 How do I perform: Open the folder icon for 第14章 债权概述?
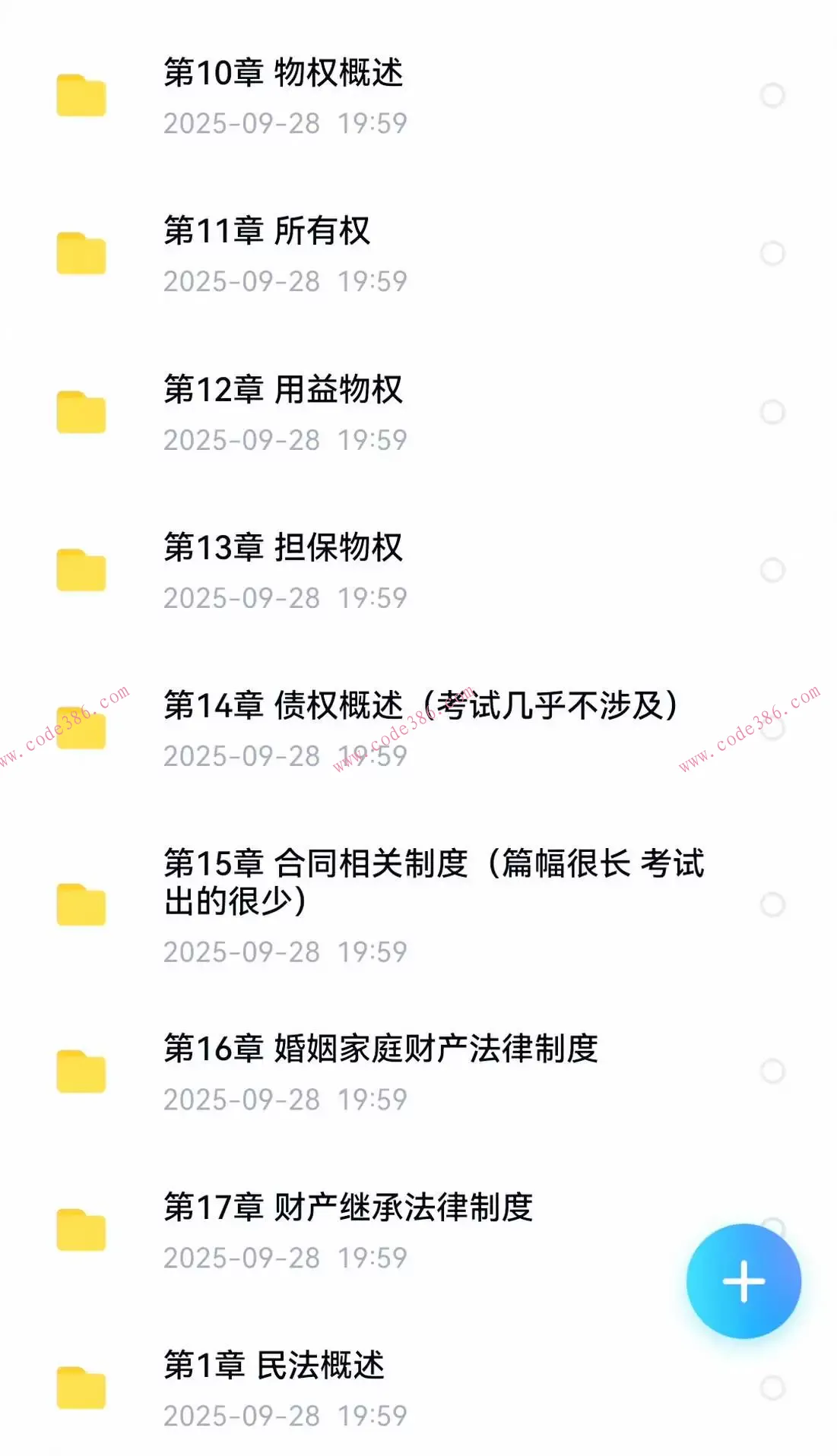(x=80, y=727)
